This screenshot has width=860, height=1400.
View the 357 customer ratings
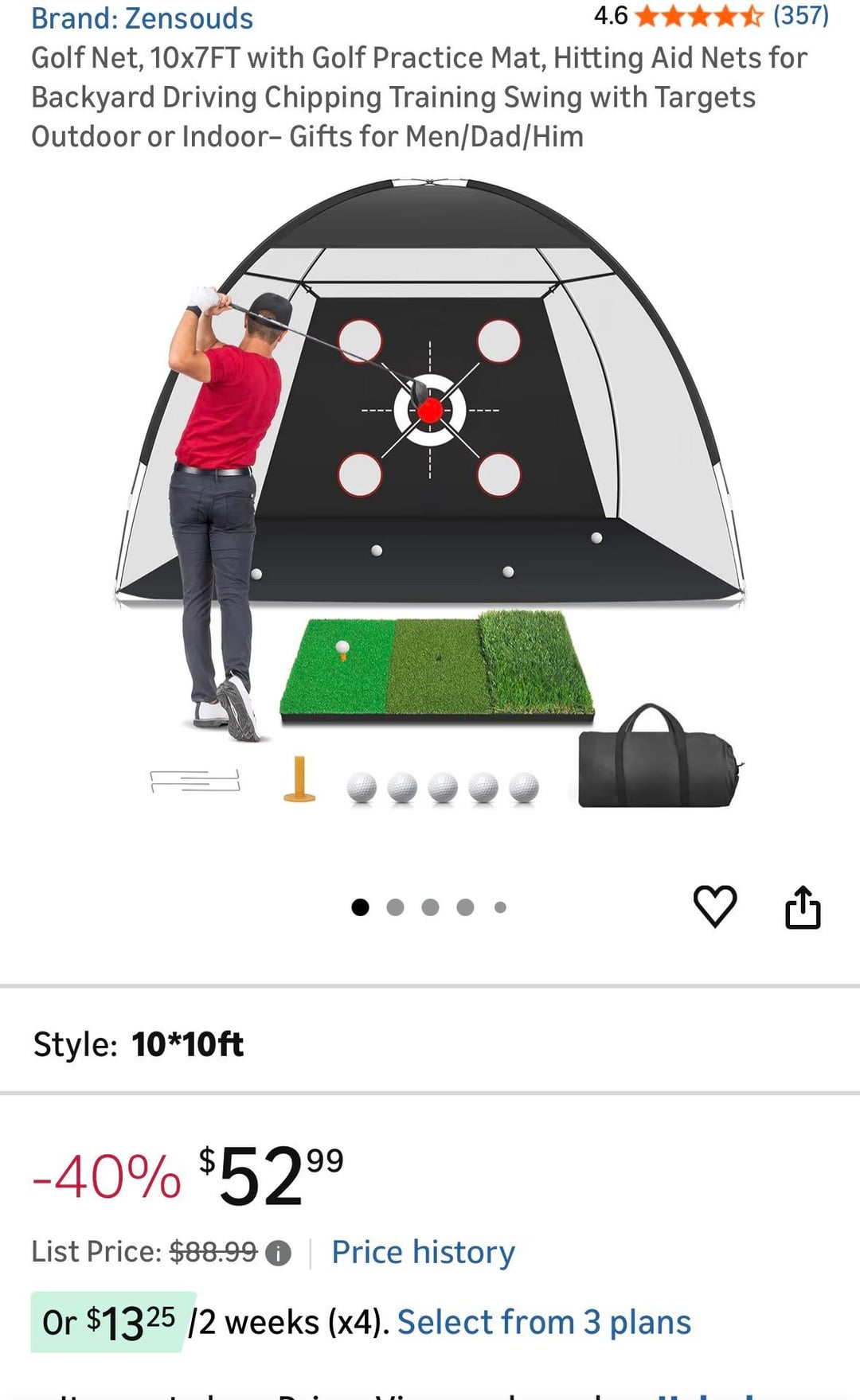pos(800,15)
